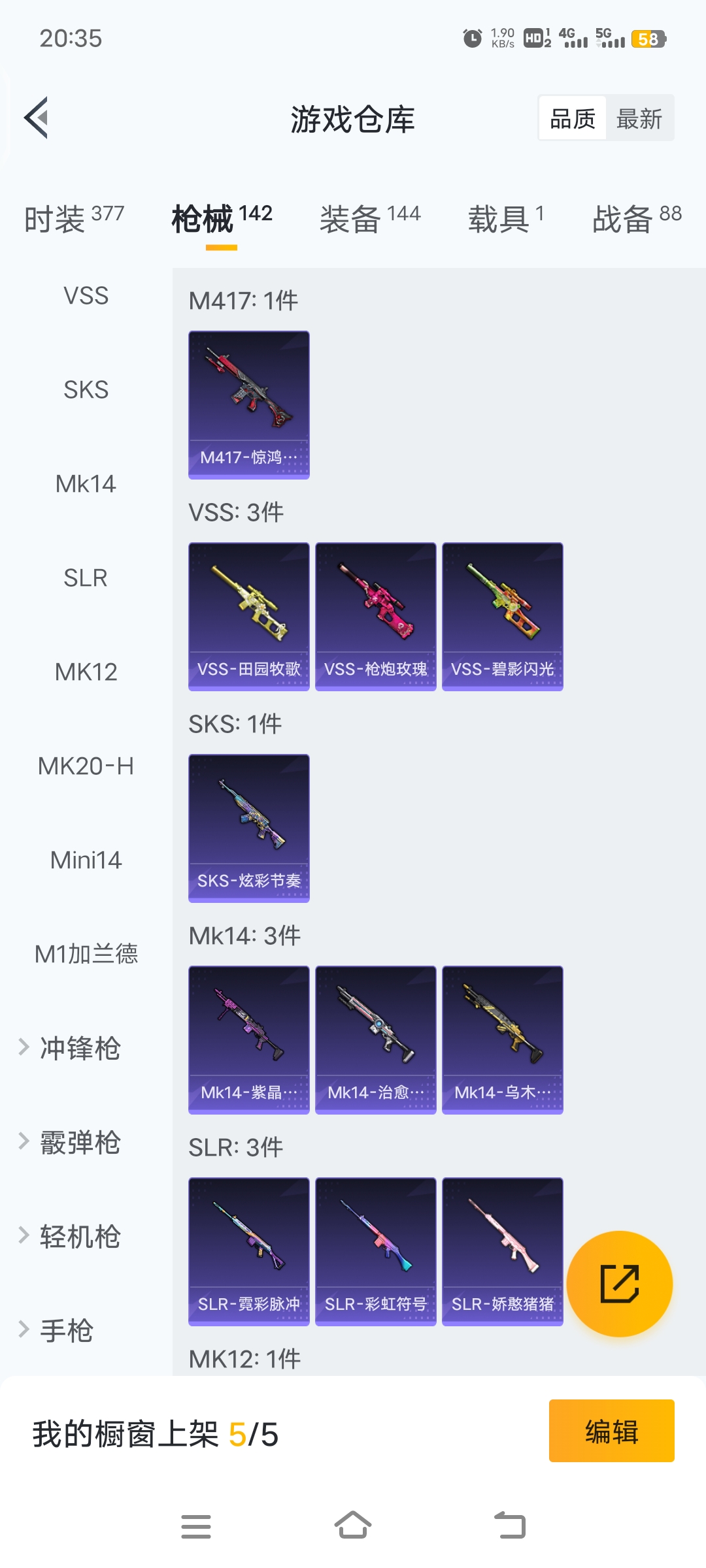View the SLR-彩虹符号 skin
706x1568 pixels.
point(376,1252)
